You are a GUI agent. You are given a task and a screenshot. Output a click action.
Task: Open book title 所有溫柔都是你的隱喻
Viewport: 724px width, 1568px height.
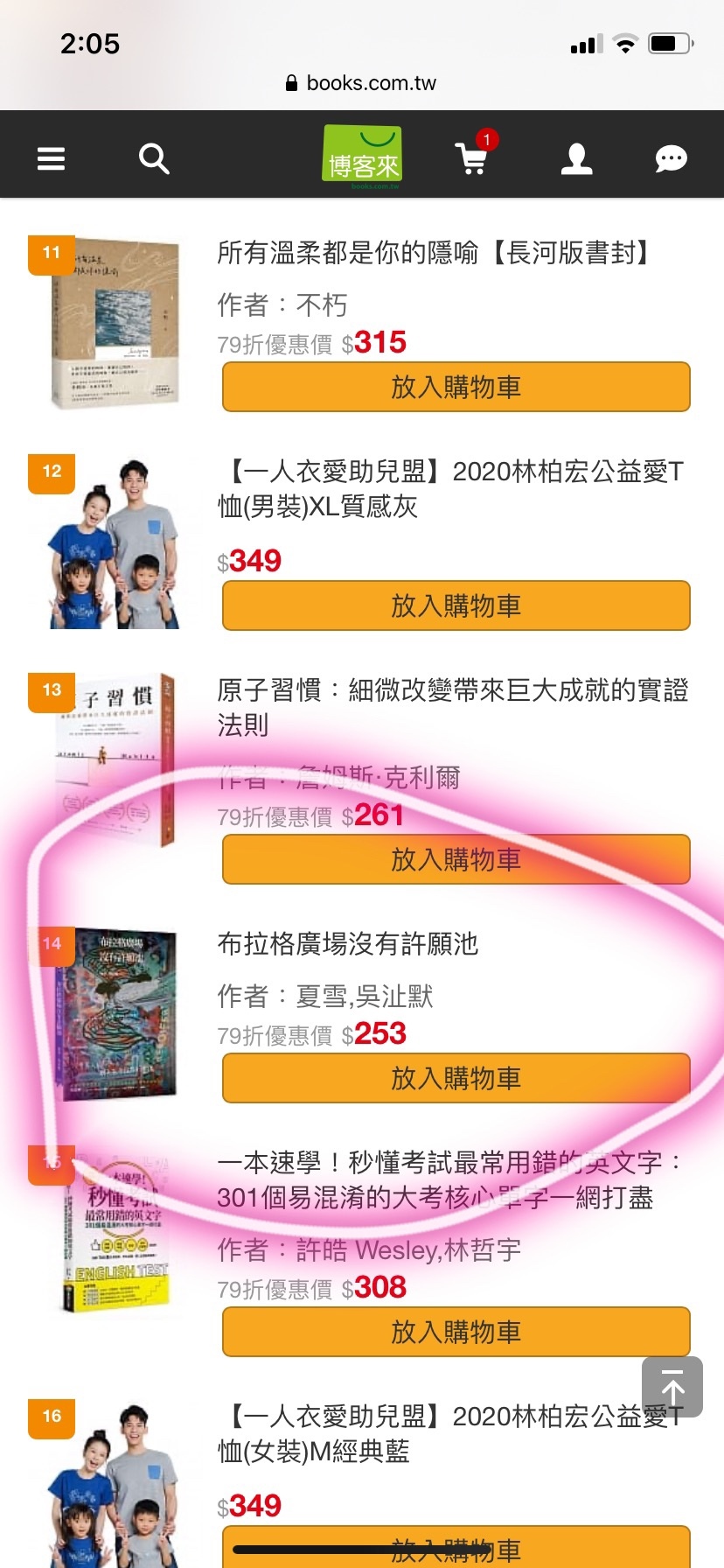(x=435, y=254)
